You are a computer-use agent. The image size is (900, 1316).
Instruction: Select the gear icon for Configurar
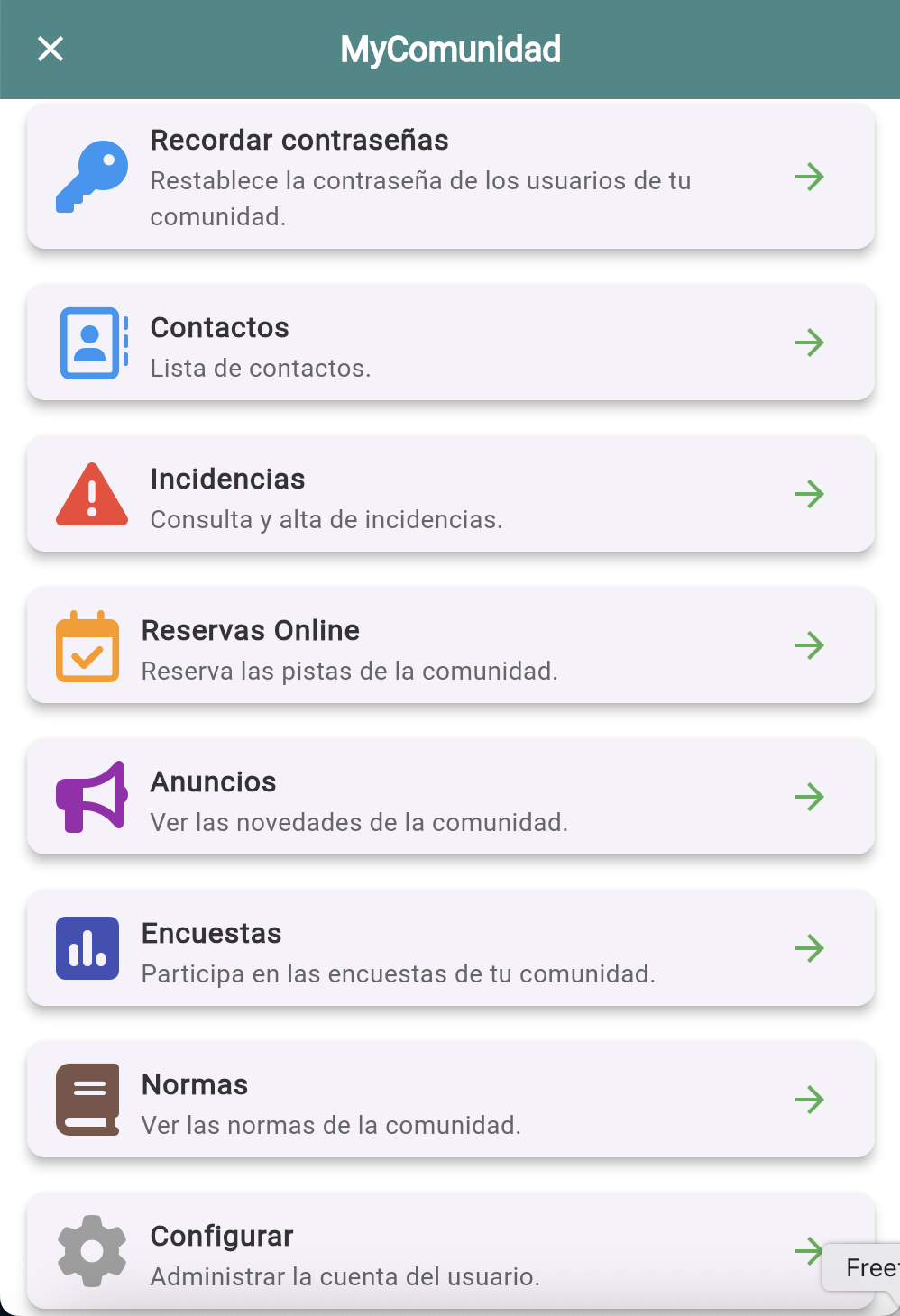click(91, 1251)
